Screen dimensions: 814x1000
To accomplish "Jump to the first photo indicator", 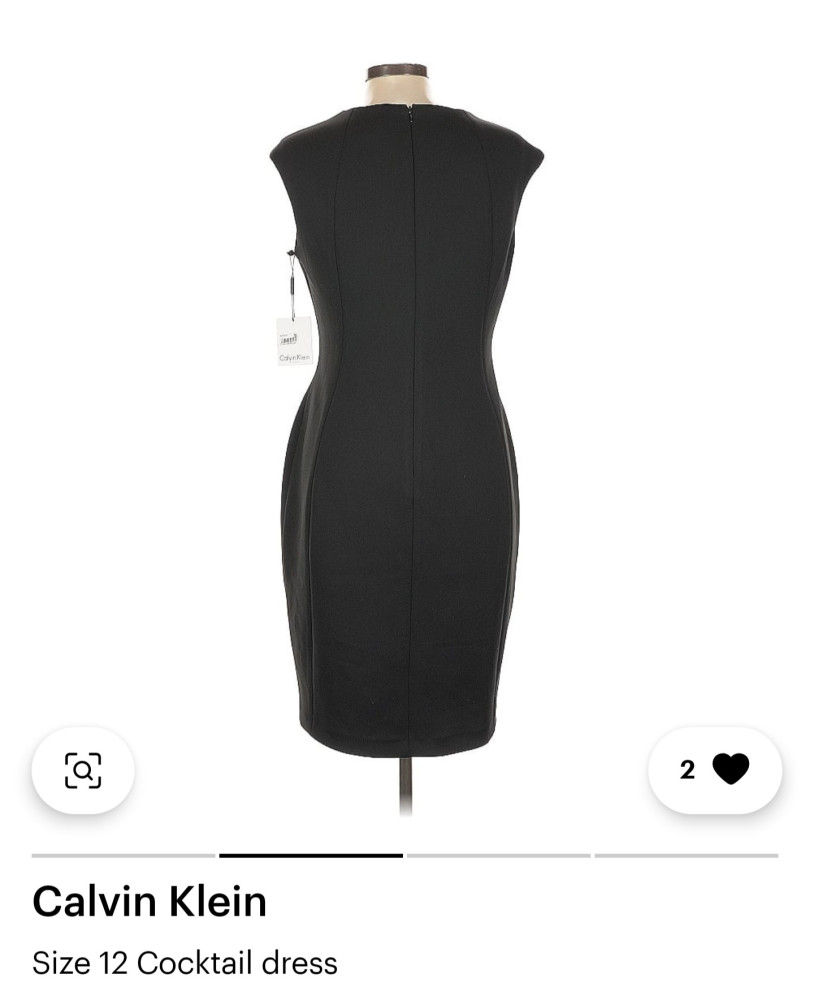I will [123, 856].
